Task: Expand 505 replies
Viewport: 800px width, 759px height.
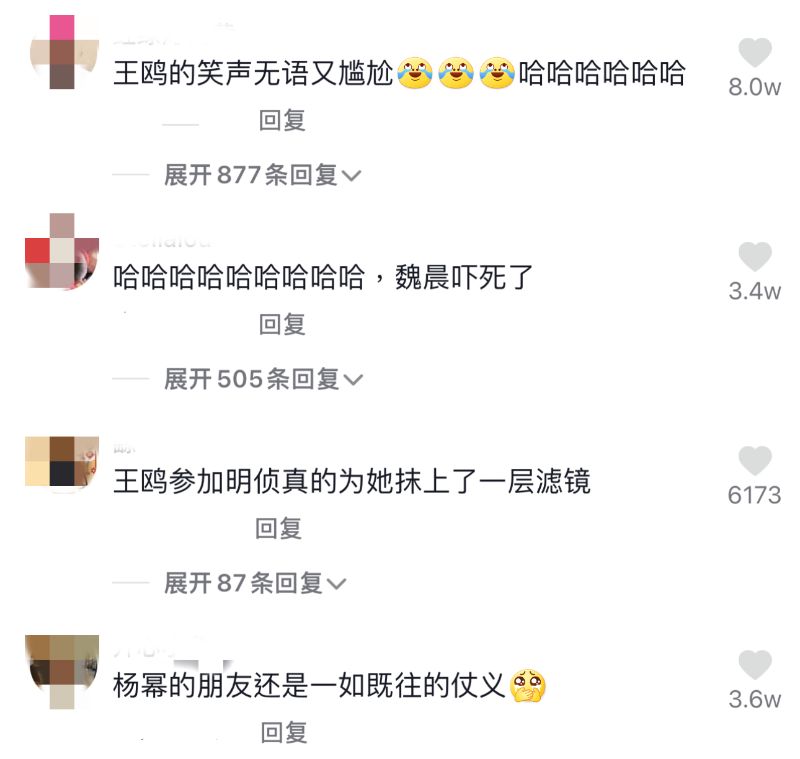Action: click(x=262, y=379)
